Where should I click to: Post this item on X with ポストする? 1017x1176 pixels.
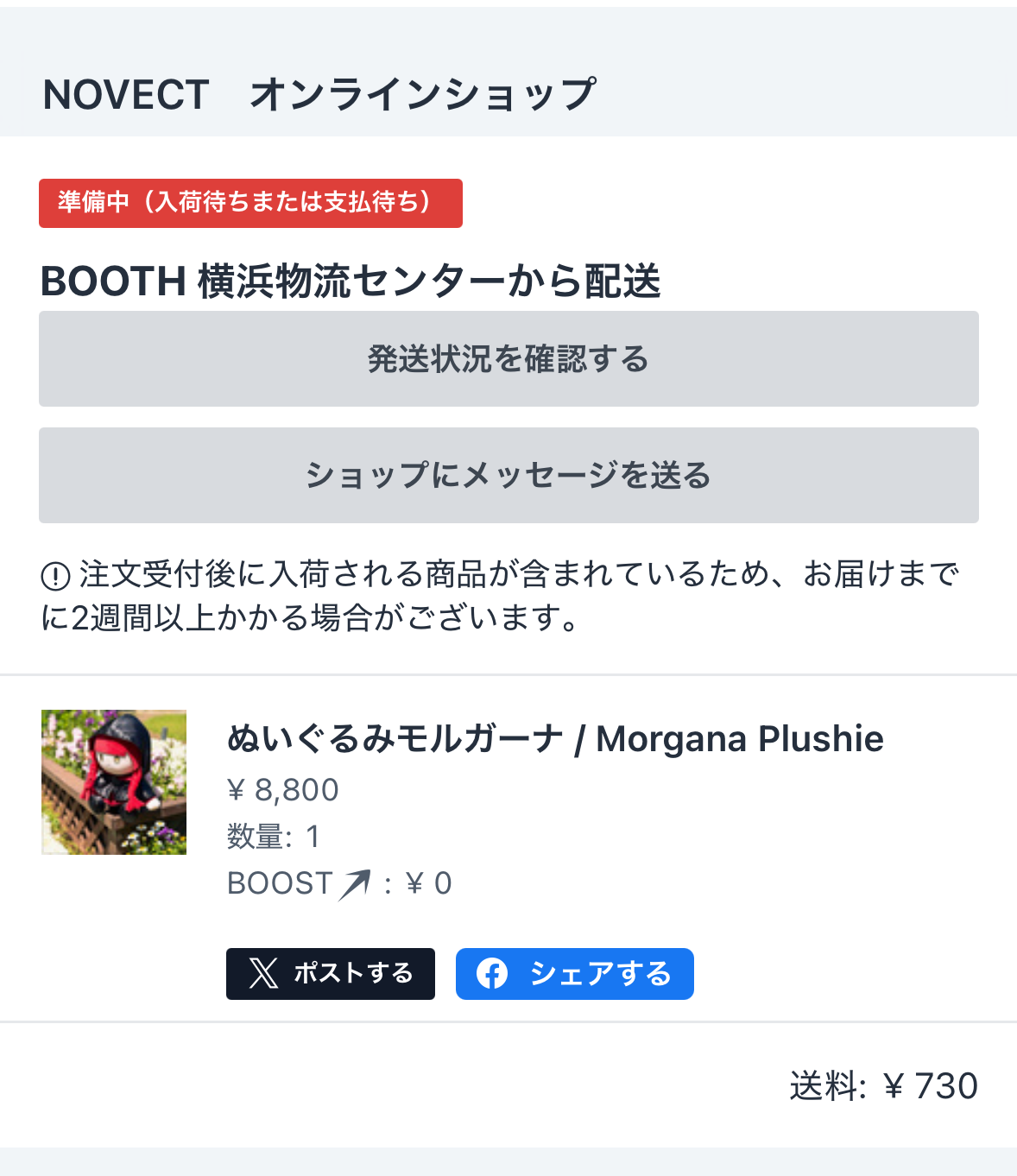pyautogui.click(x=331, y=974)
